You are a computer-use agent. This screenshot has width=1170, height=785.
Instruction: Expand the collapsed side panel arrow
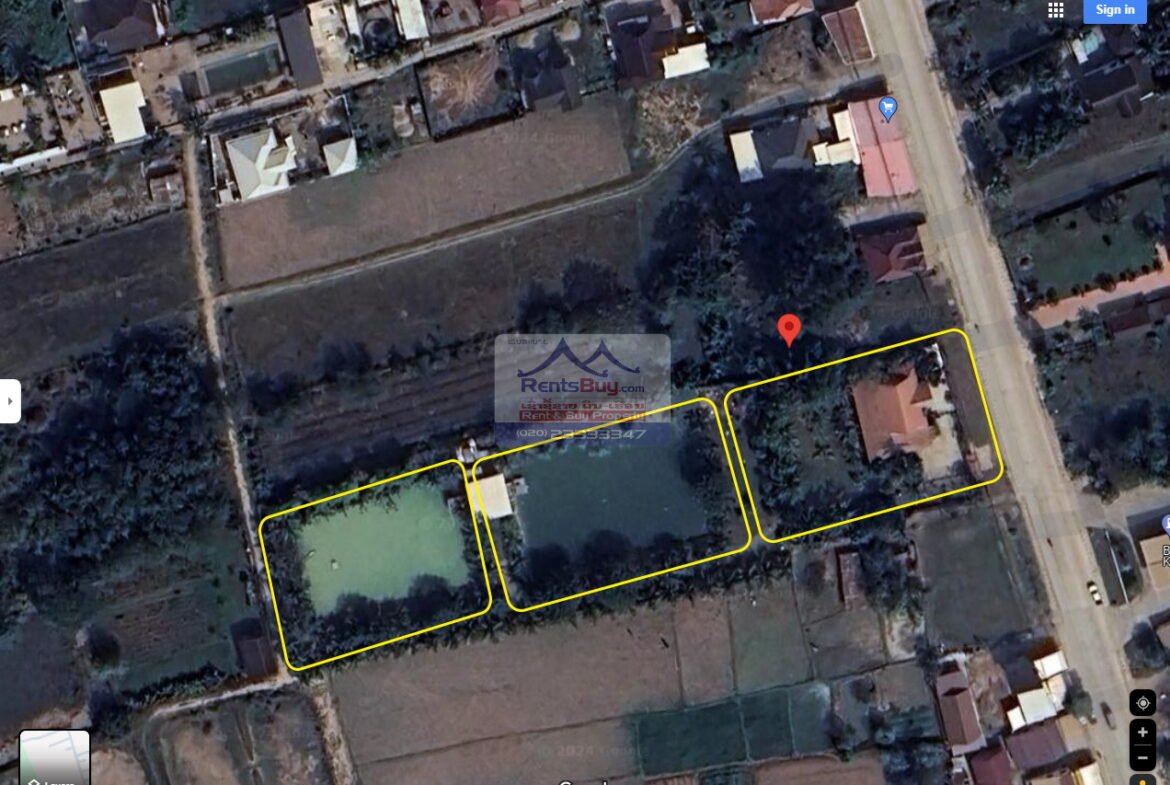pos(10,401)
